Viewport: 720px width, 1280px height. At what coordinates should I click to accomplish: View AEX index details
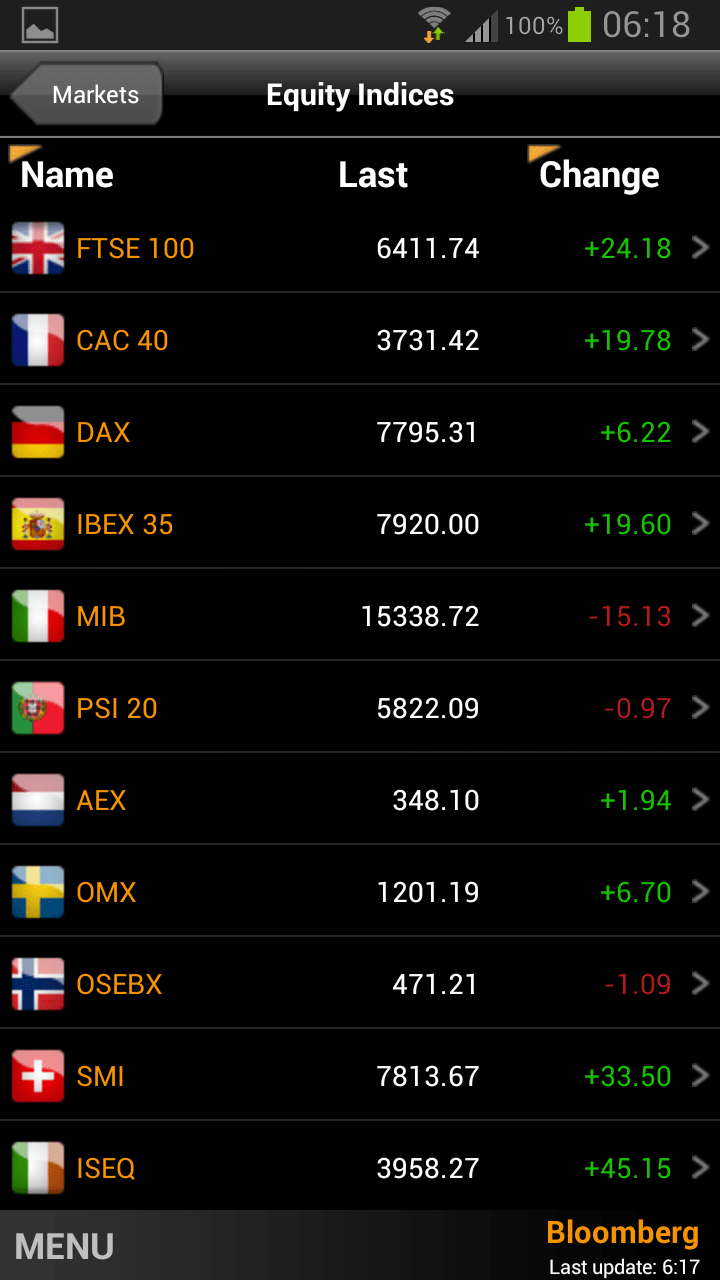click(360, 800)
